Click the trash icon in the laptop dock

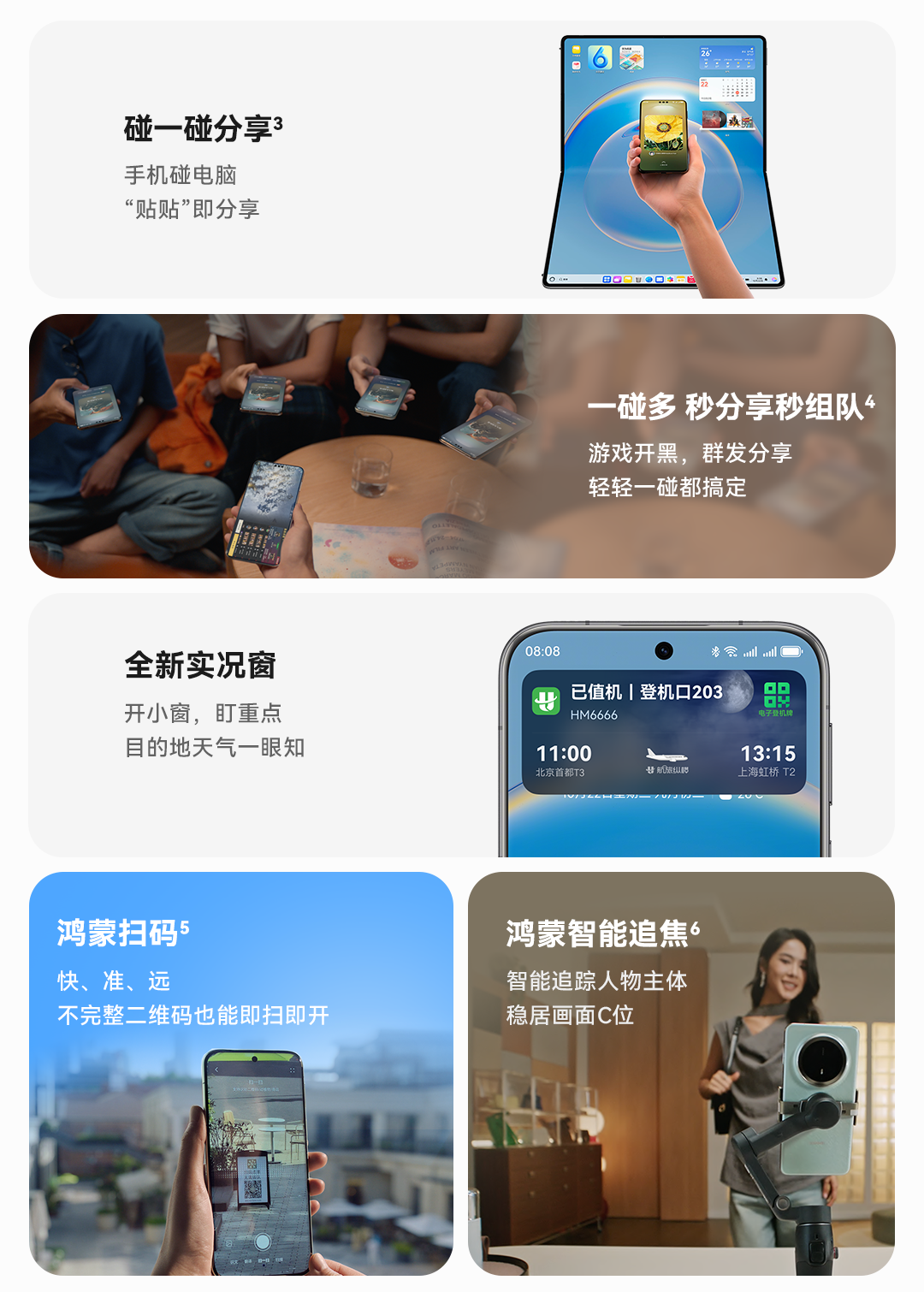[x=638, y=279]
